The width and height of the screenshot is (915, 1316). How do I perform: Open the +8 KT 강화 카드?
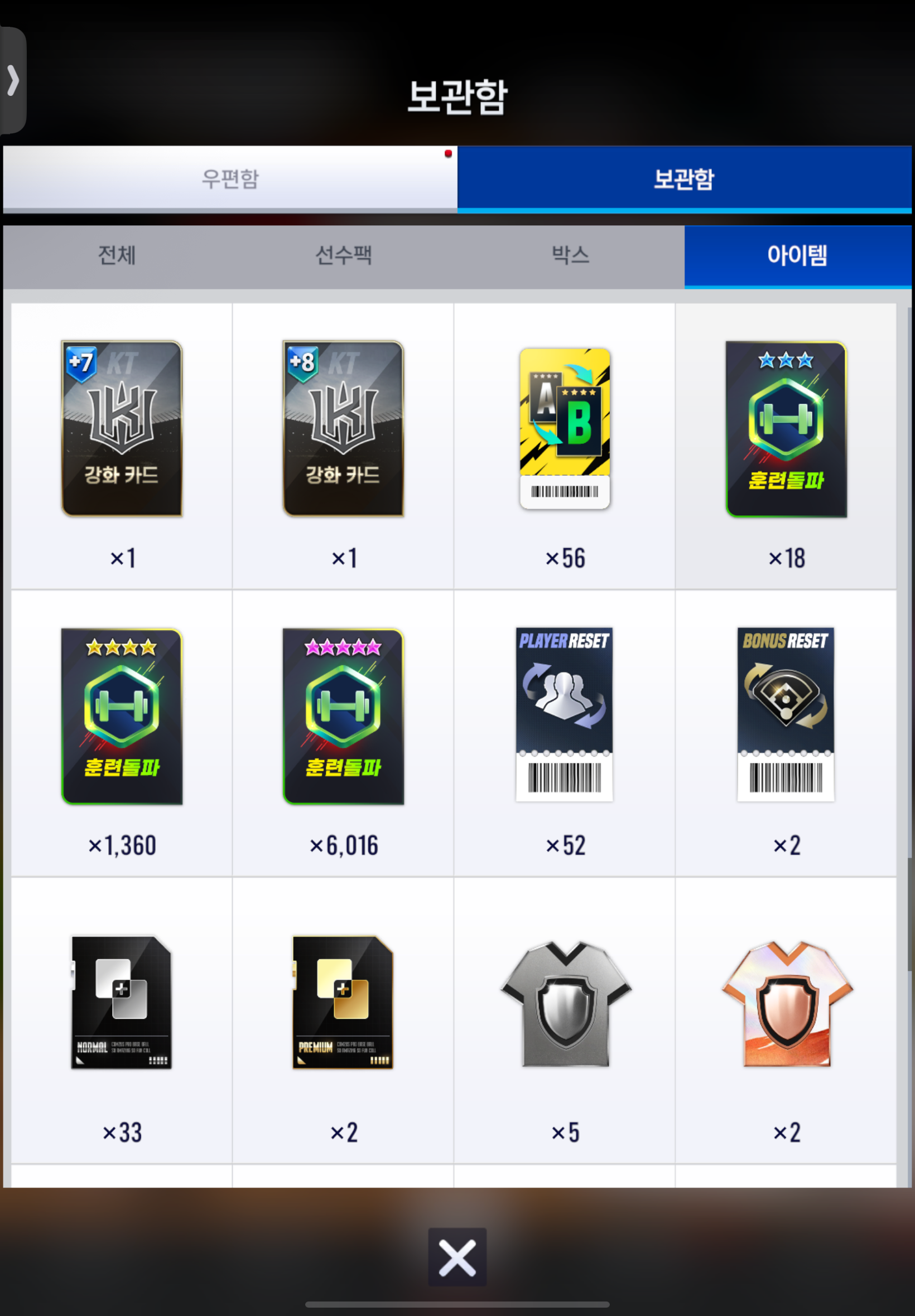click(x=343, y=430)
